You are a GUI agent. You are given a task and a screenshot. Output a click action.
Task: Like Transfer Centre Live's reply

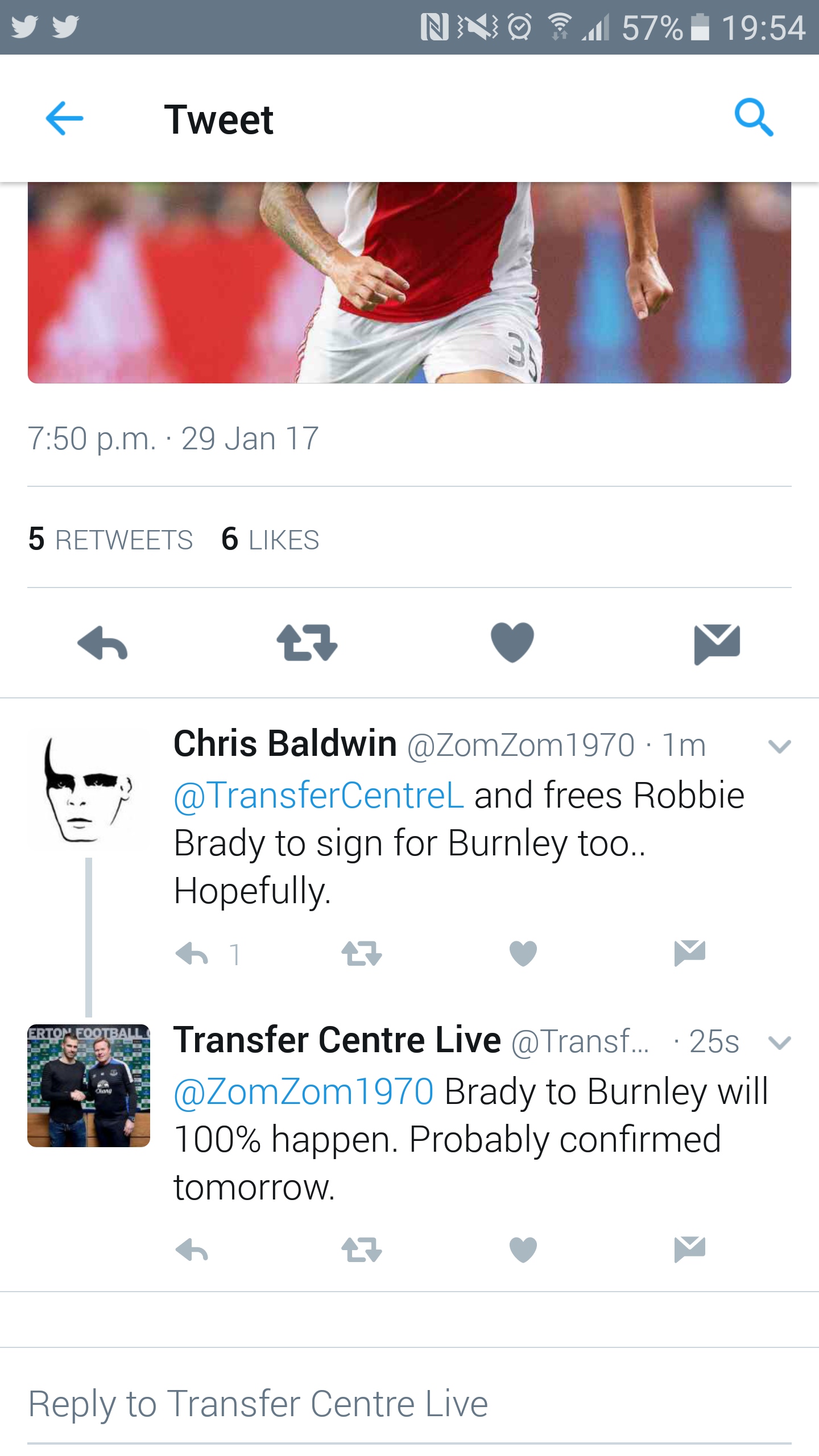[x=523, y=1250]
